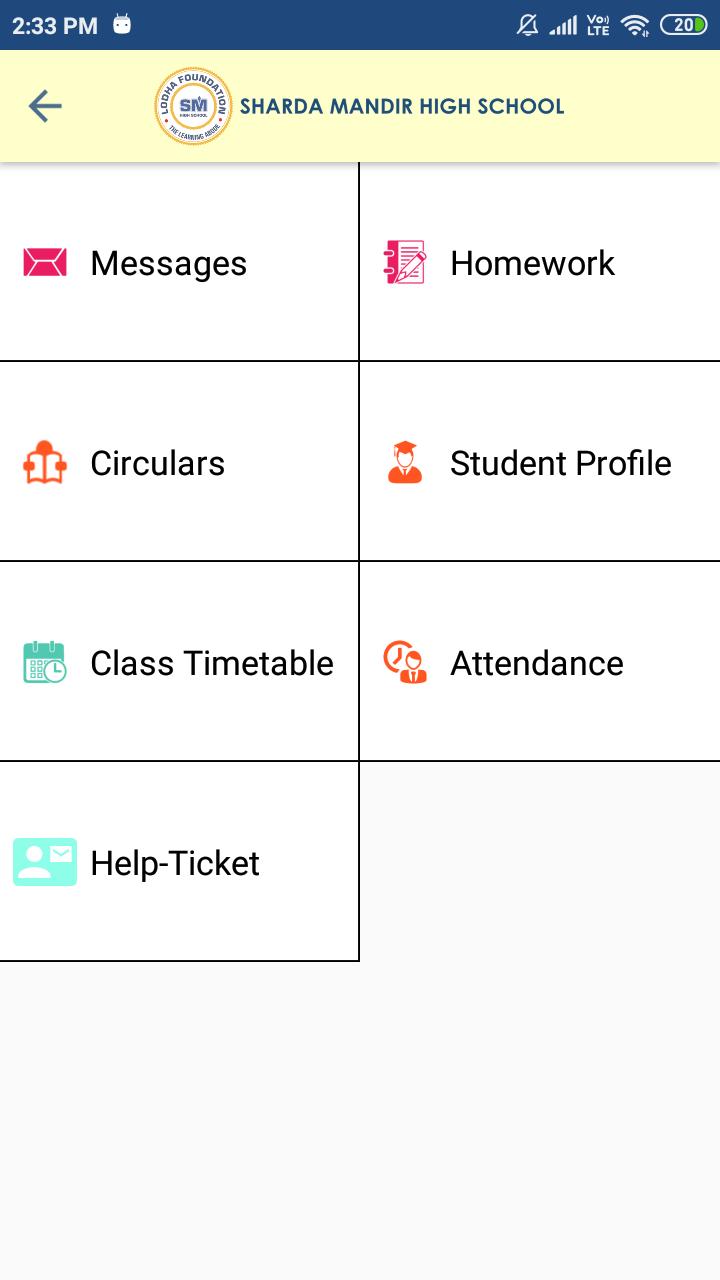Open Student Profile

click(x=559, y=463)
